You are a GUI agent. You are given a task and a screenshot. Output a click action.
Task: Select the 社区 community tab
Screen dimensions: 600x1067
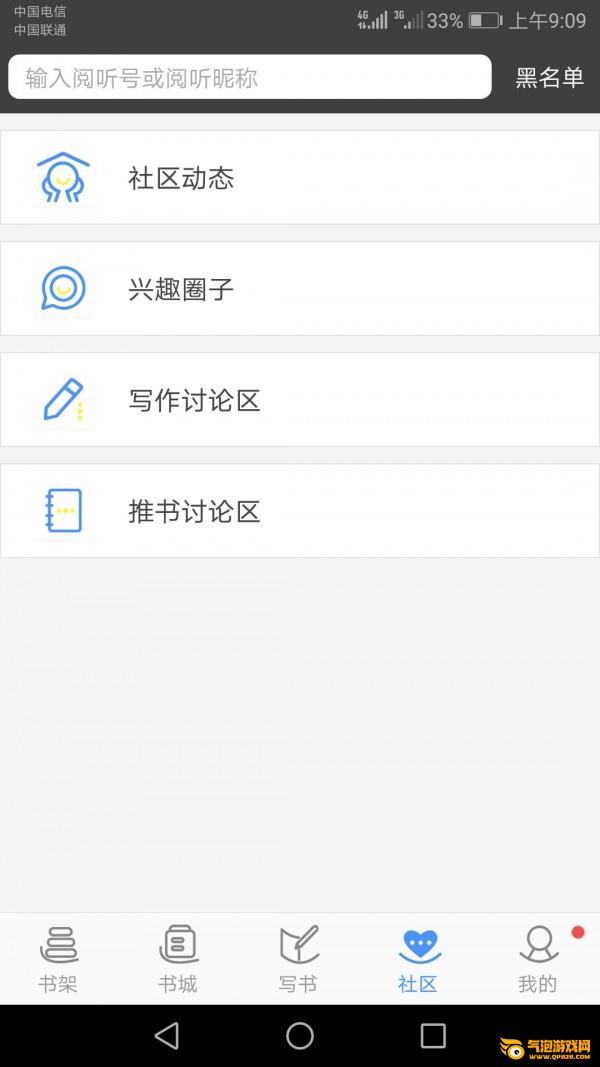click(418, 959)
